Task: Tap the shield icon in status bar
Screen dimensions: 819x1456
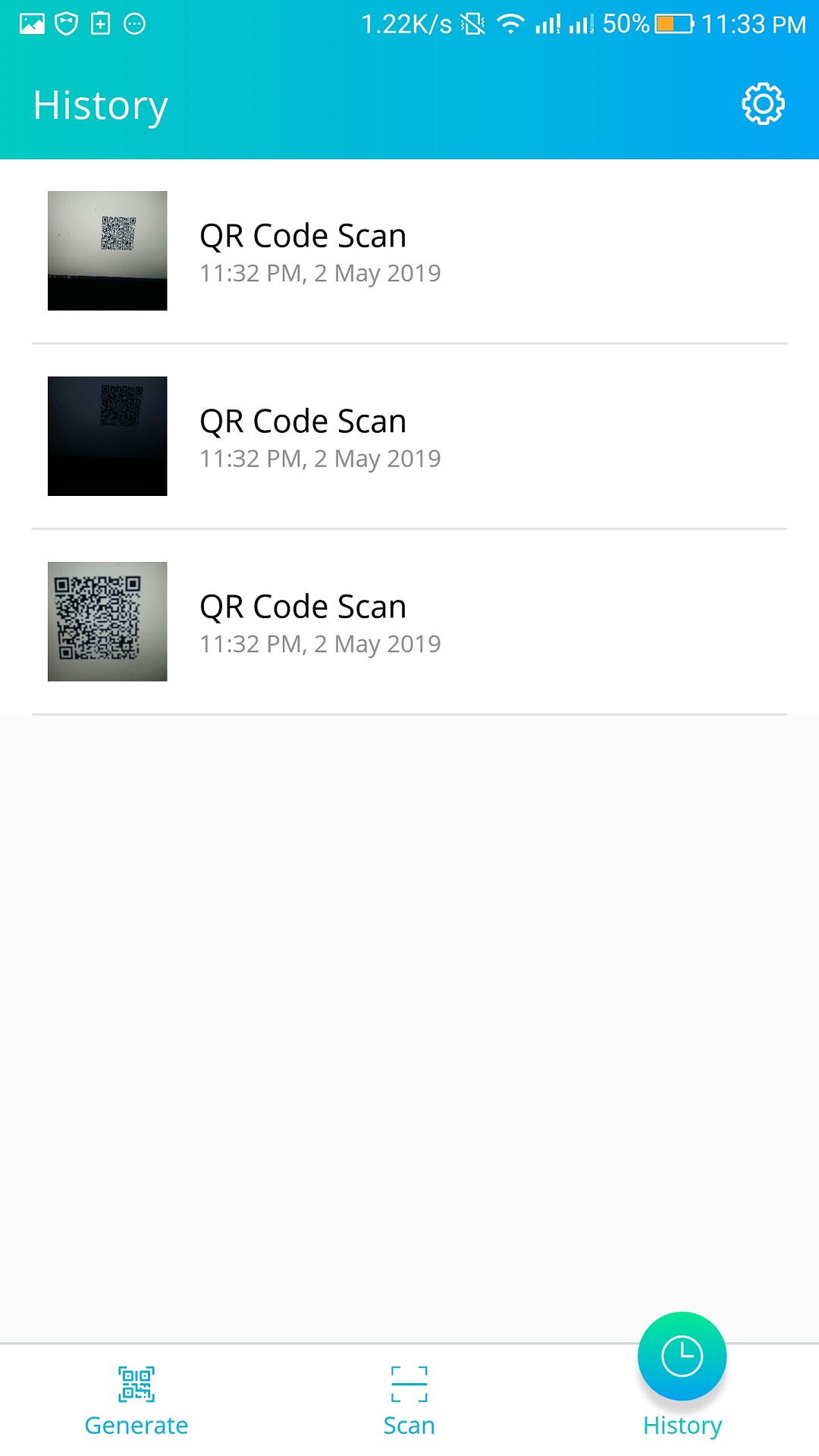Action: (67, 23)
